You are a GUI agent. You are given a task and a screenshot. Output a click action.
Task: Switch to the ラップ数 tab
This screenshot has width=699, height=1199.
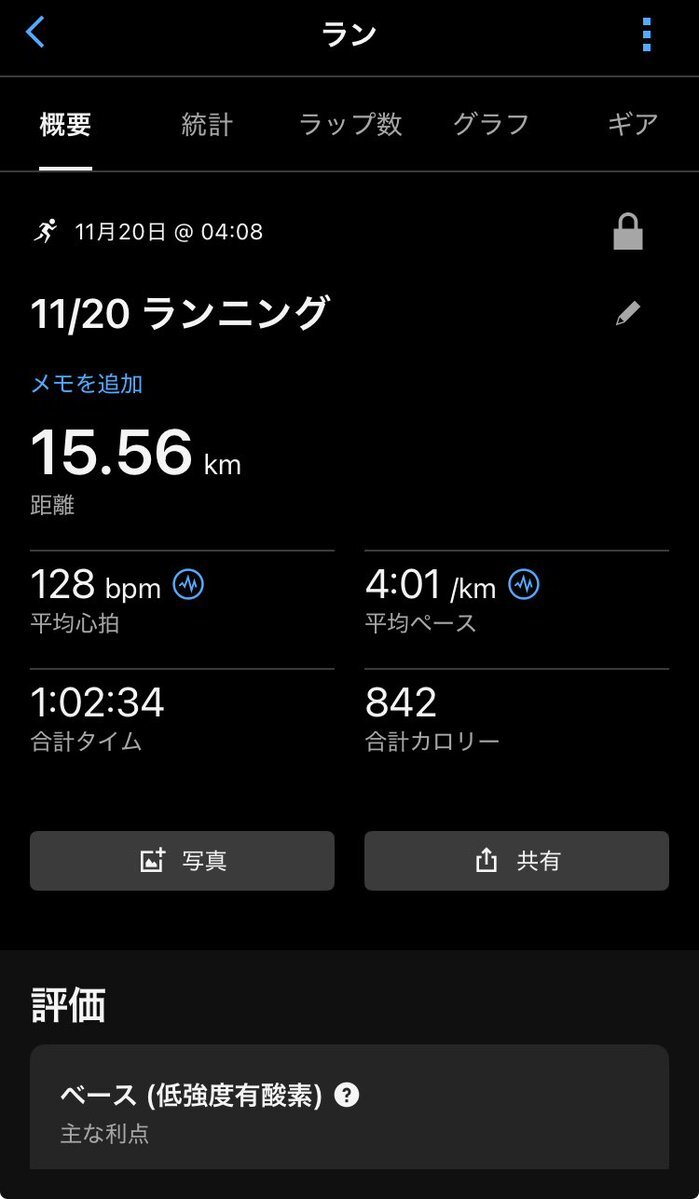point(351,125)
